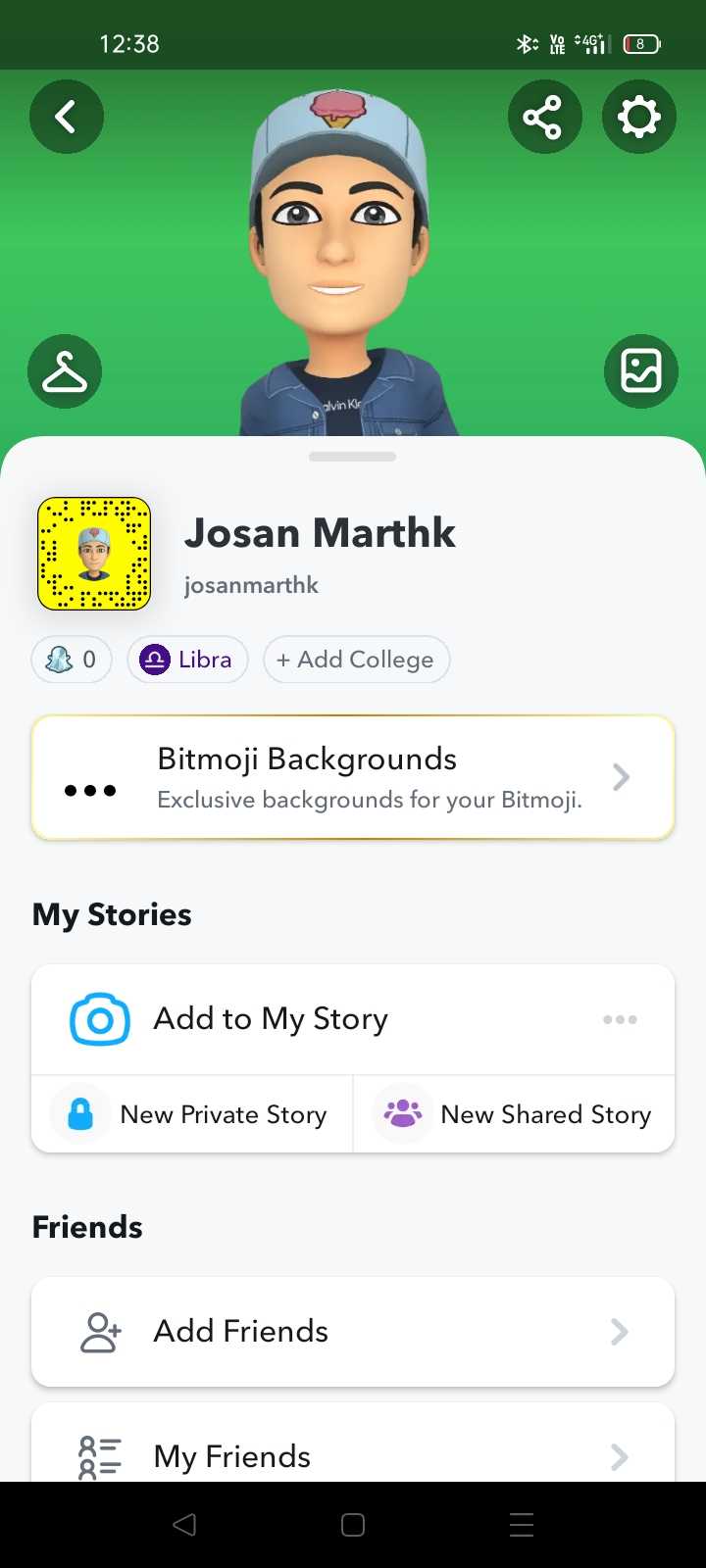View the Snap score chip

pos(72,660)
